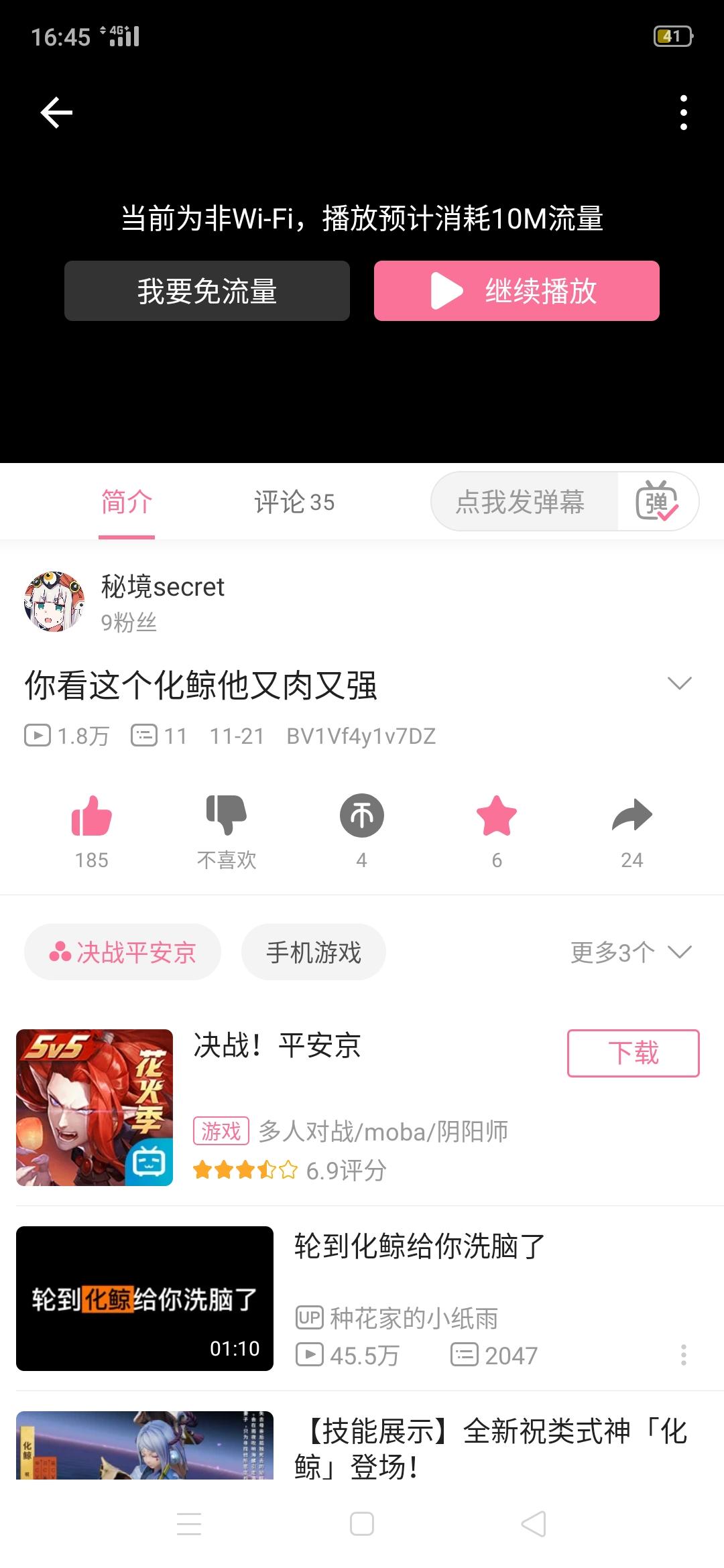Open more options for 轮到化鲸给你洗脑了
The height and width of the screenshot is (1568, 724).
pyautogui.click(x=683, y=1354)
